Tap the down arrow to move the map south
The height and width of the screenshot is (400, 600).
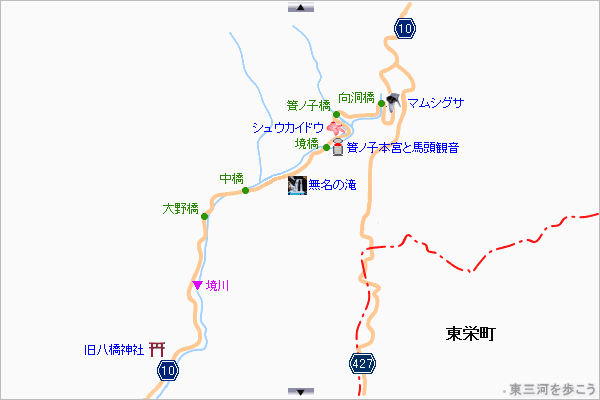pos(300,392)
